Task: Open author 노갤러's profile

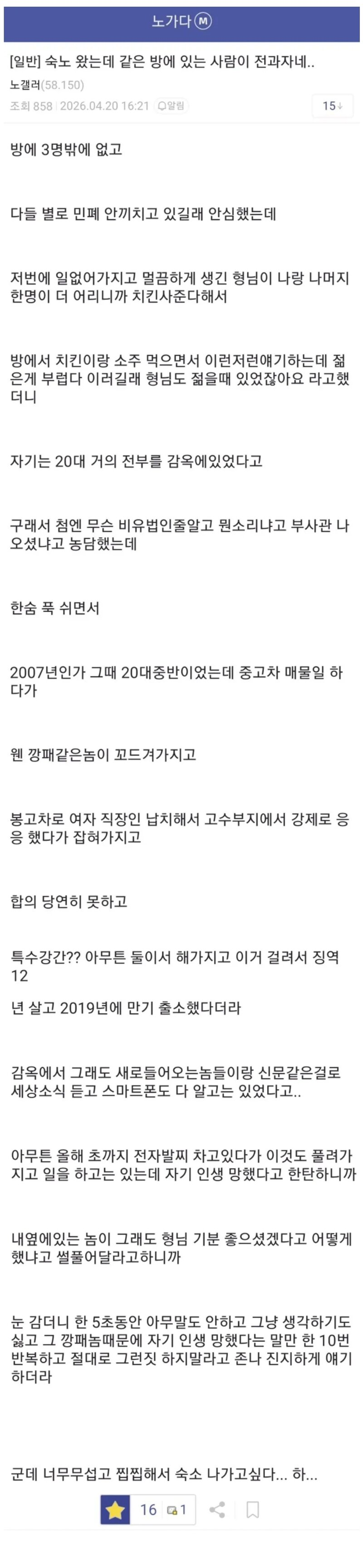Action: point(26,85)
